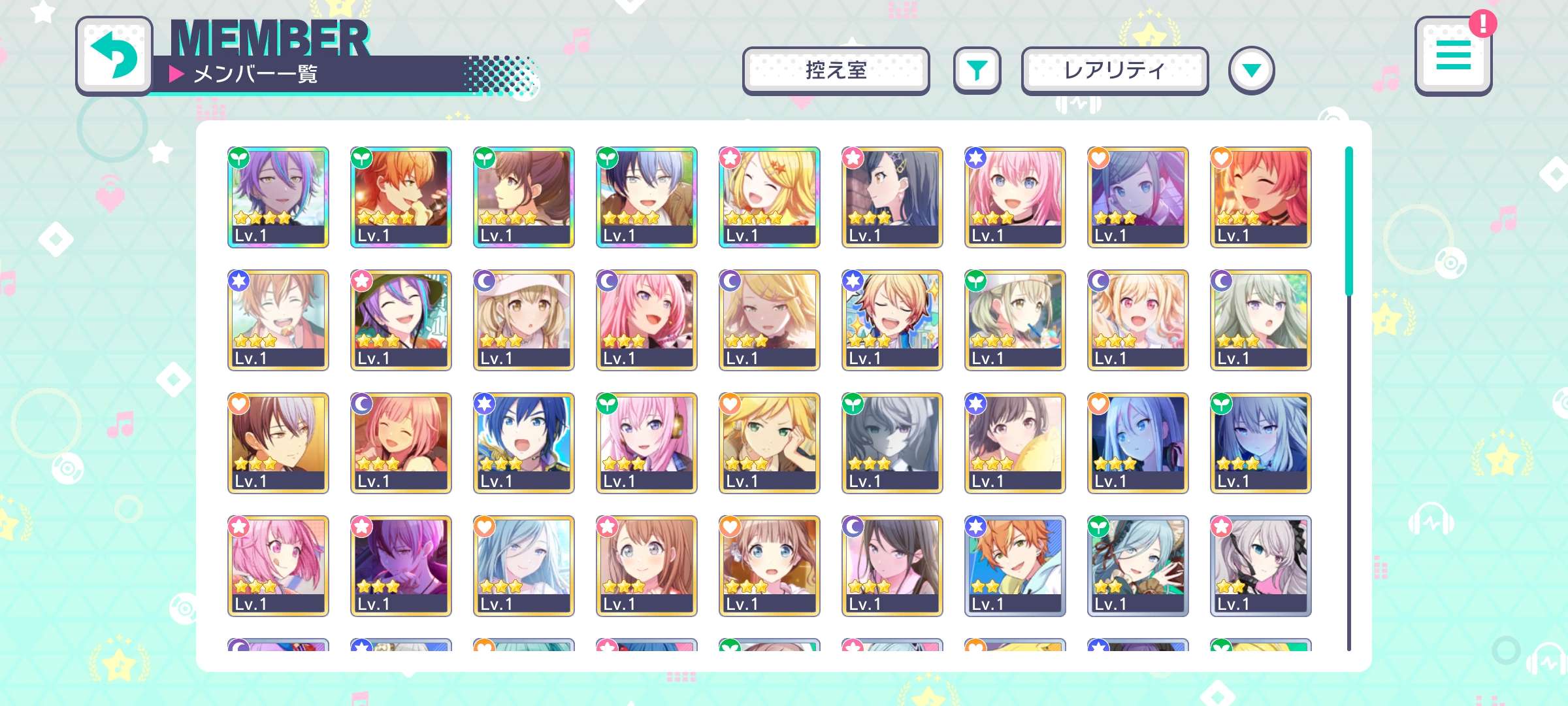Select the pink-haired girl with headphones card

pos(647,443)
